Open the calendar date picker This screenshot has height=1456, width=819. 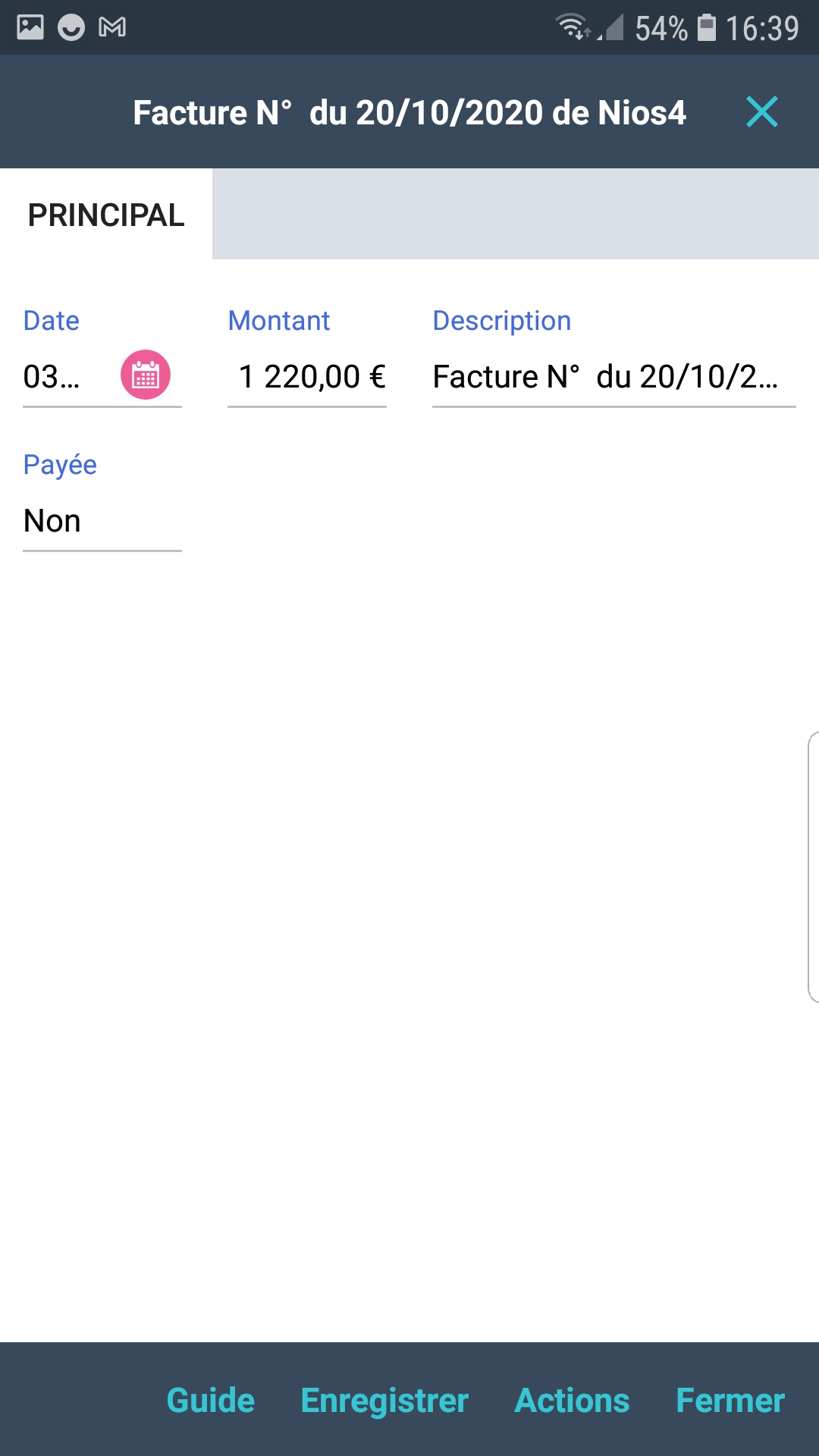(x=146, y=375)
